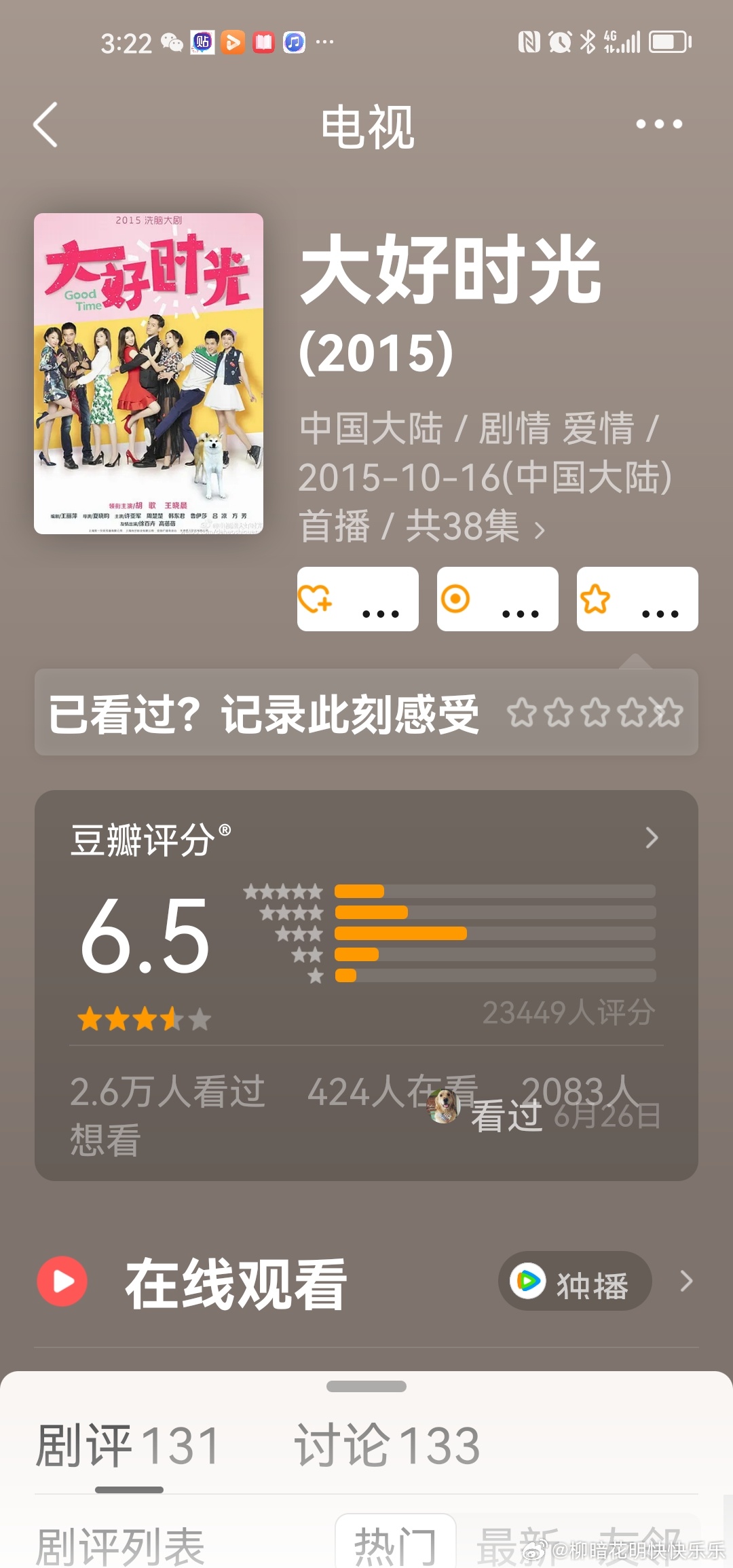Open 在线观看 streaming options
The height and width of the screenshot is (1568, 733).
pos(366,1282)
